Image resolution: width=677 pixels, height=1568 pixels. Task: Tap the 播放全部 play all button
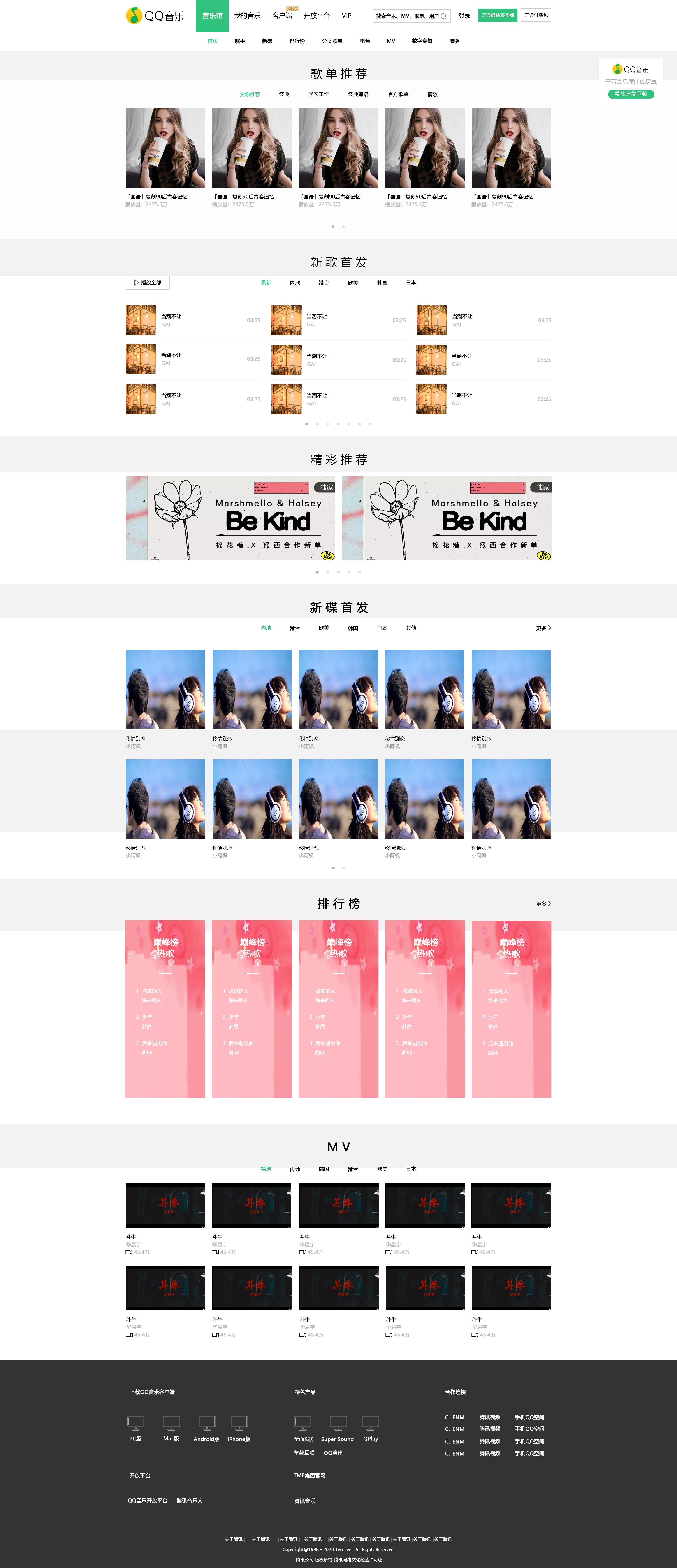click(x=147, y=282)
